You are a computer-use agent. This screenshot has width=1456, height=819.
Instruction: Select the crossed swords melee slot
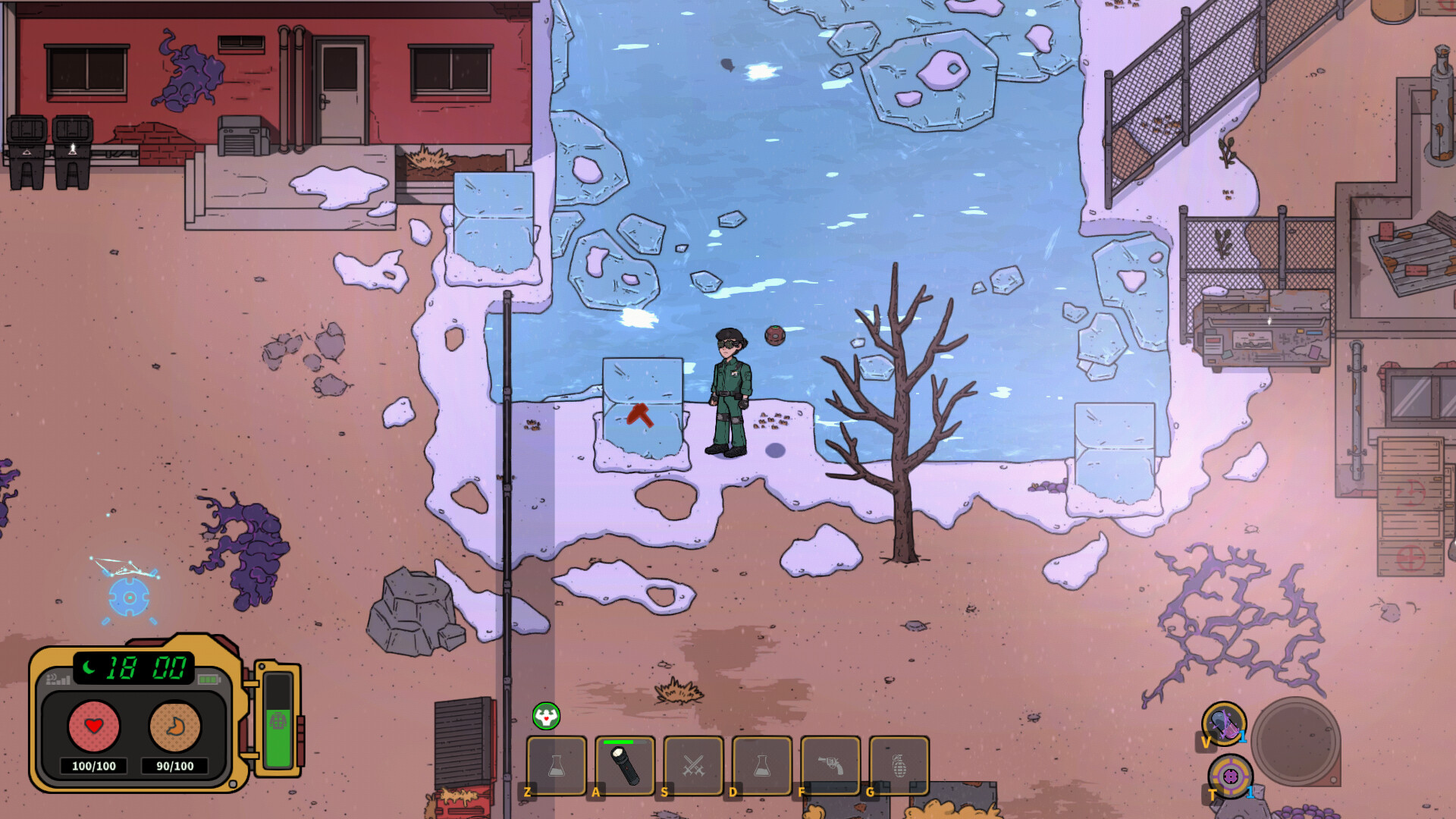[x=693, y=766]
